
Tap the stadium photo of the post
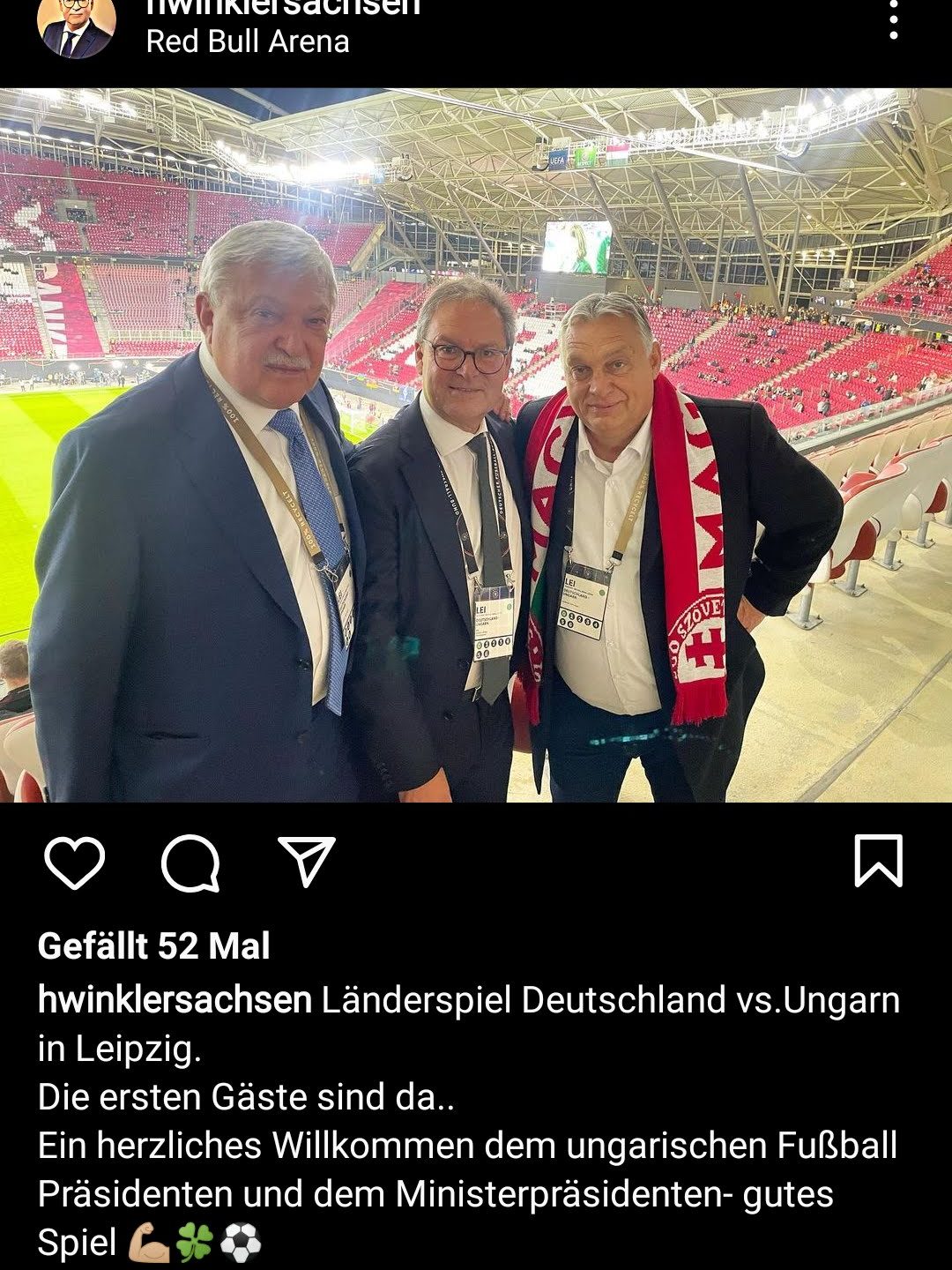(x=476, y=444)
